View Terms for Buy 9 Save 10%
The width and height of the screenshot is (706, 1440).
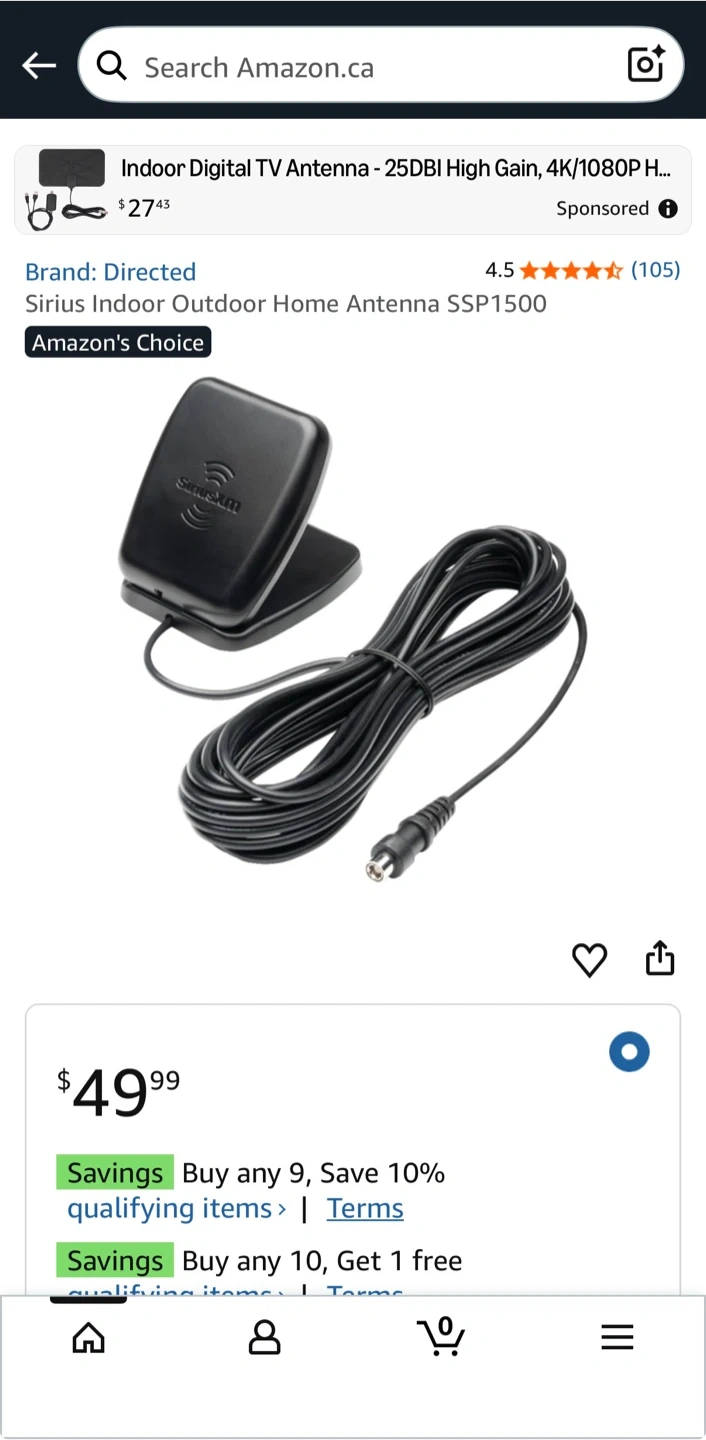coord(365,1209)
